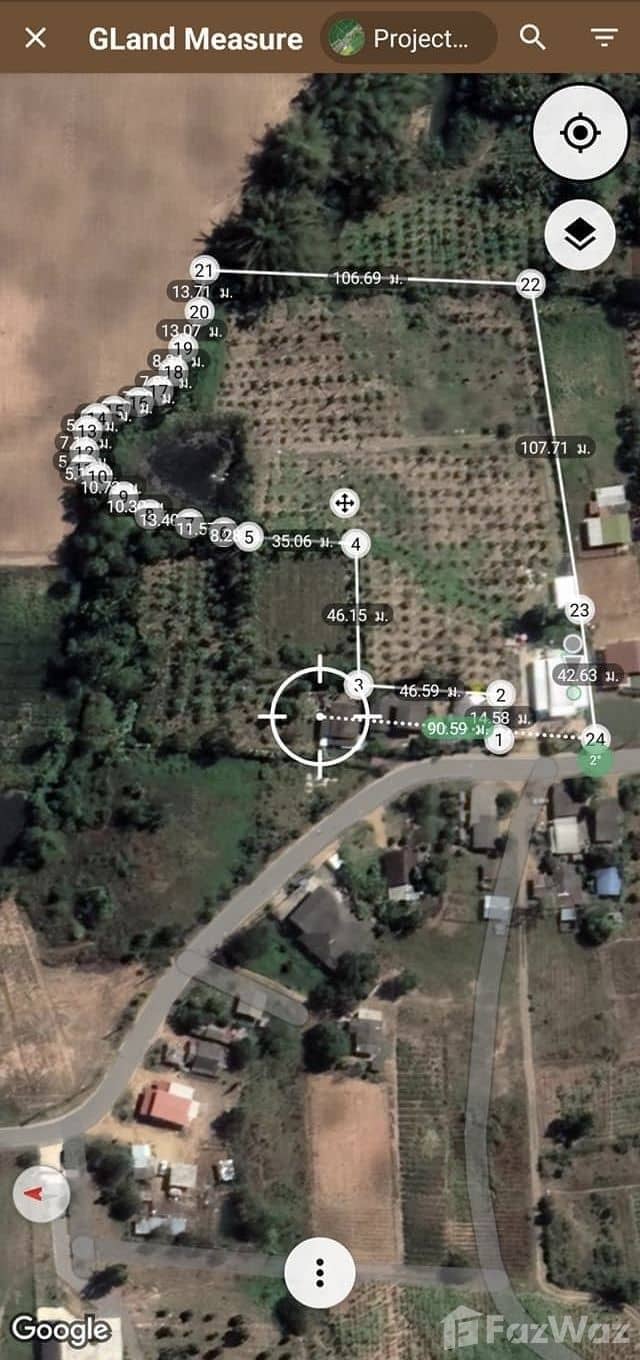
Task: Open the search icon
Action: tap(533, 38)
